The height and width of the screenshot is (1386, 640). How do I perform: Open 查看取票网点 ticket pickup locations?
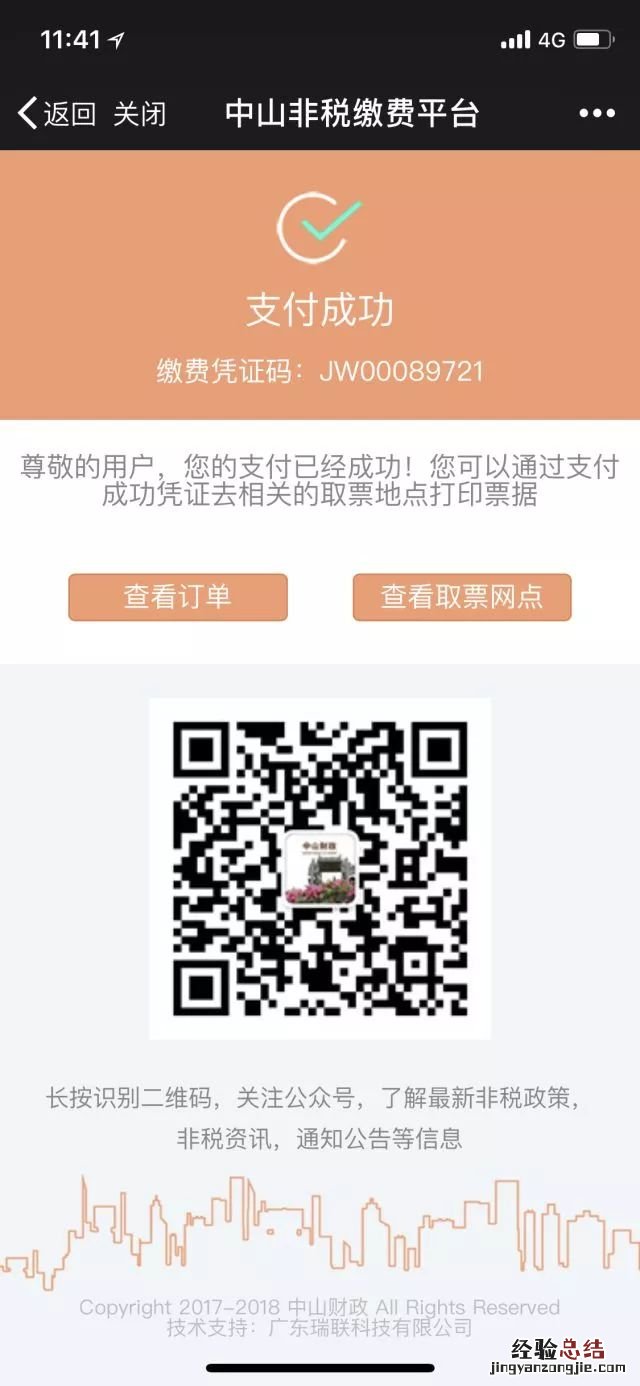pos(461,597)
